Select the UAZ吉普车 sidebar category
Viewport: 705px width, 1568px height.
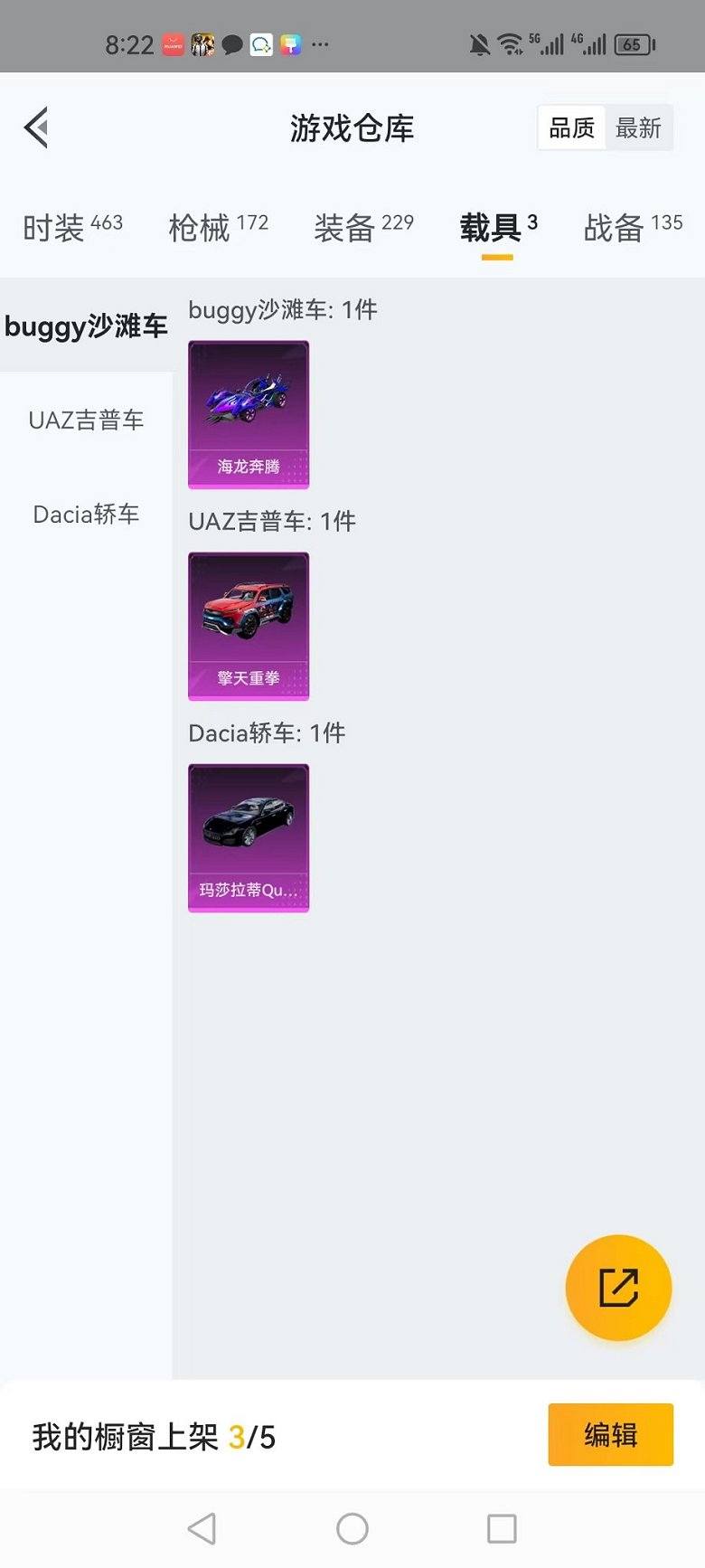[x=85, y=419]
